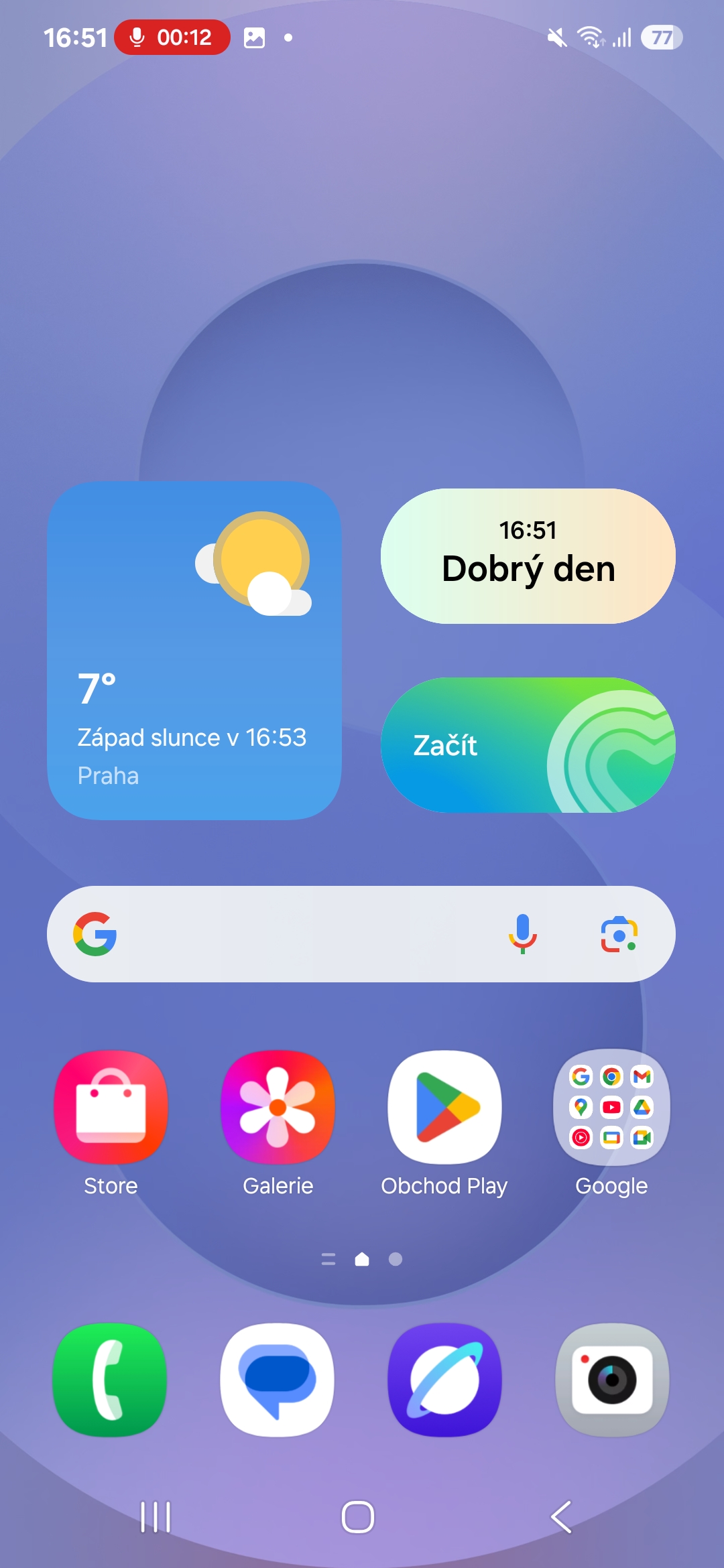Open the Camera app
Screen dimensions: 724x1568
click(x=612, y=1380)
